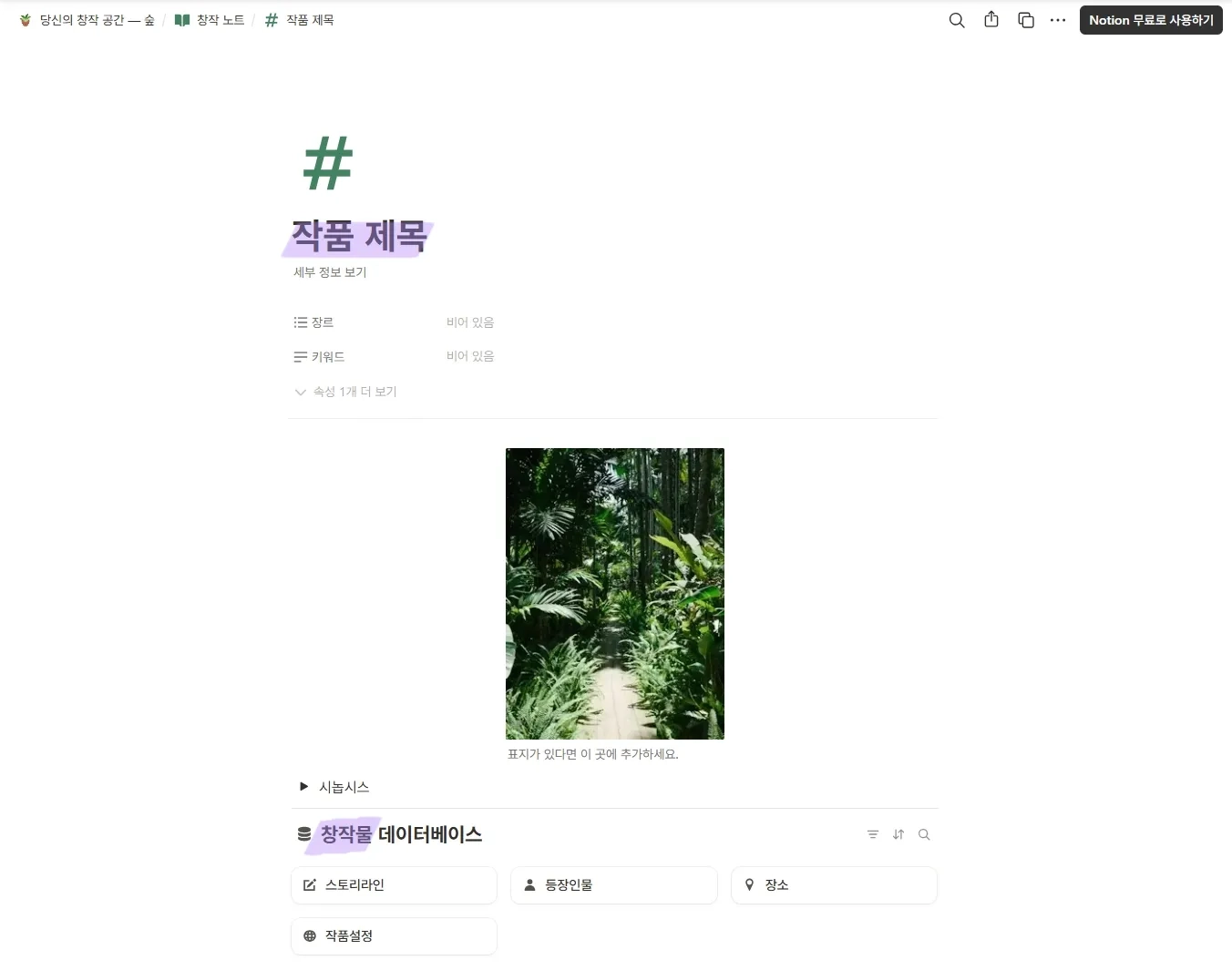Open the forest cover image

point(615,593)
